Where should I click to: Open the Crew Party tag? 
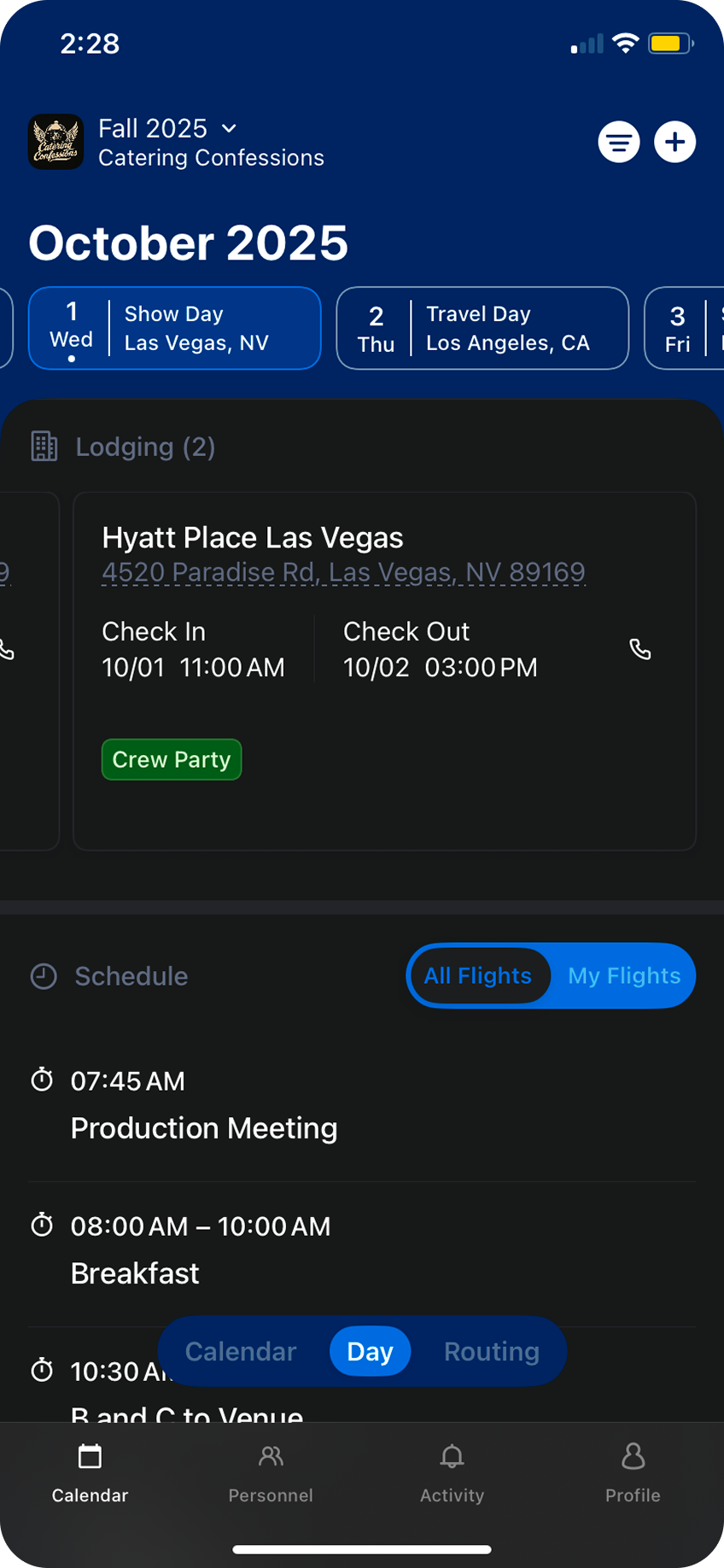[x=172, y=759]
